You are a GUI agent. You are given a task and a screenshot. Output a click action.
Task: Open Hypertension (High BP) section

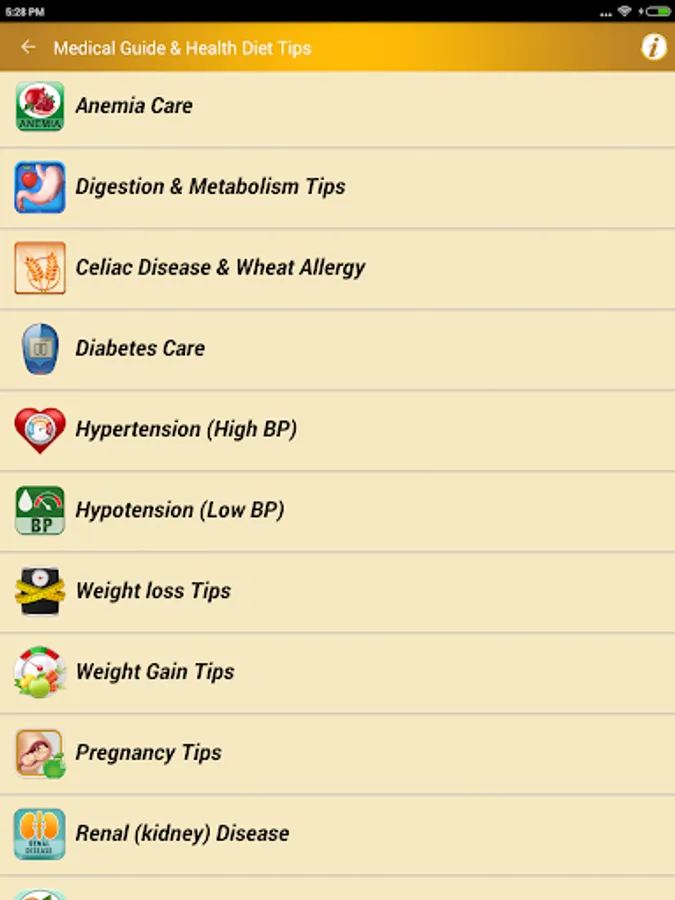186,430
